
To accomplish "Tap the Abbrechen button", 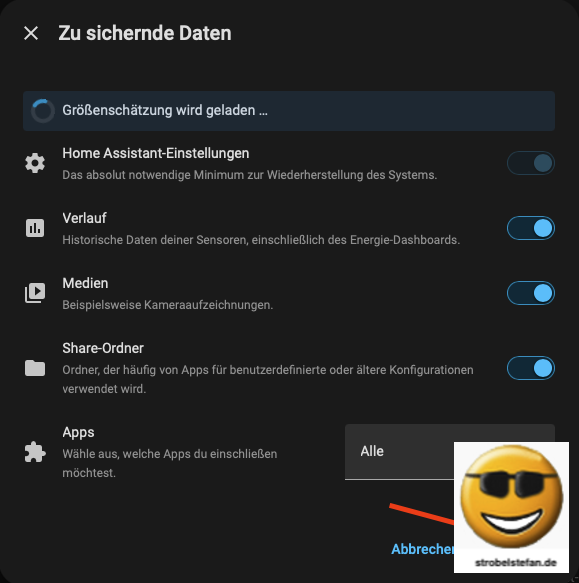I will 422,549.
